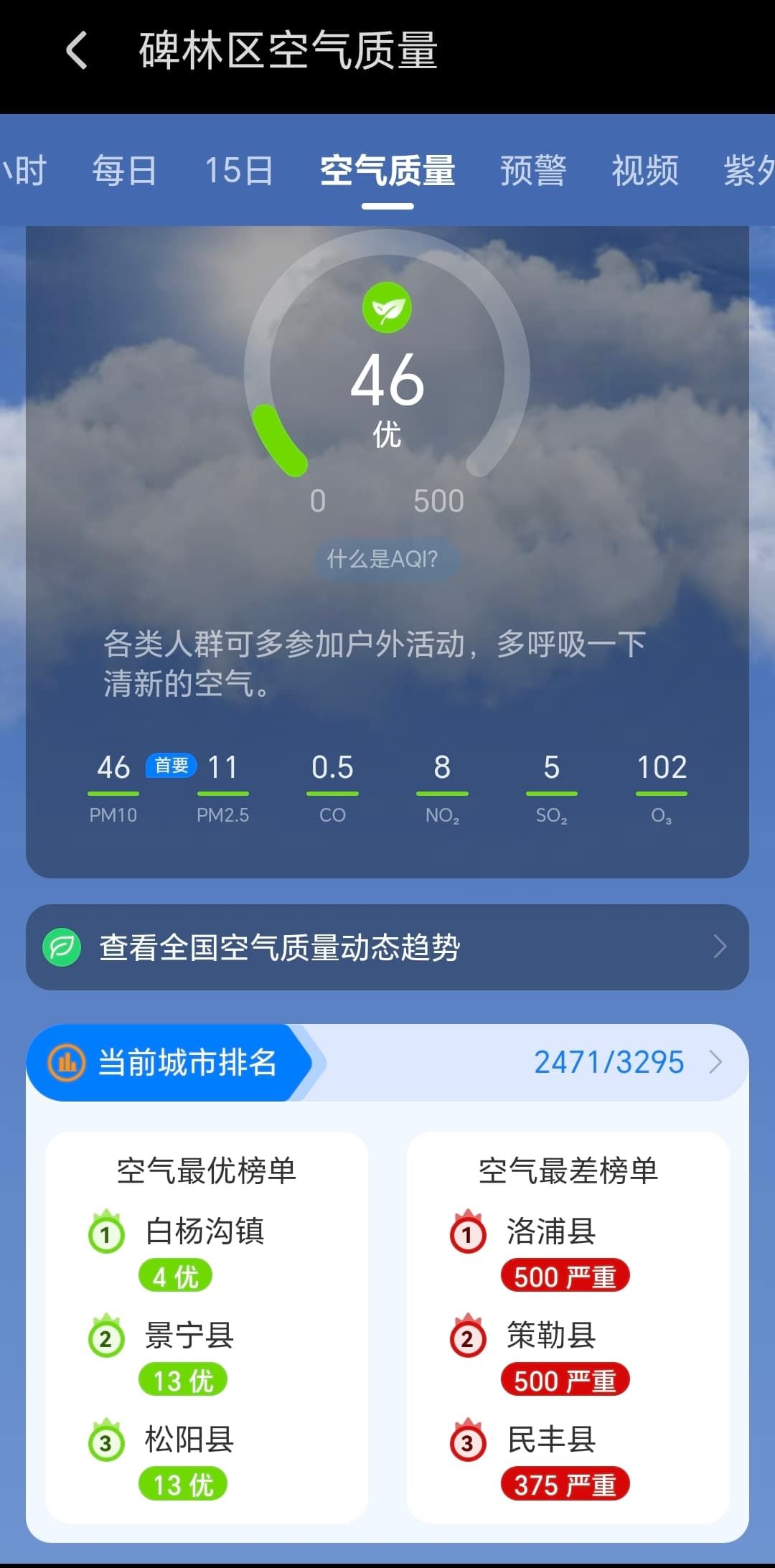The width and height of the screenshot is (775, 1568).
Task: Tap the 什么是AQI? chip
Action: [386, 559]
